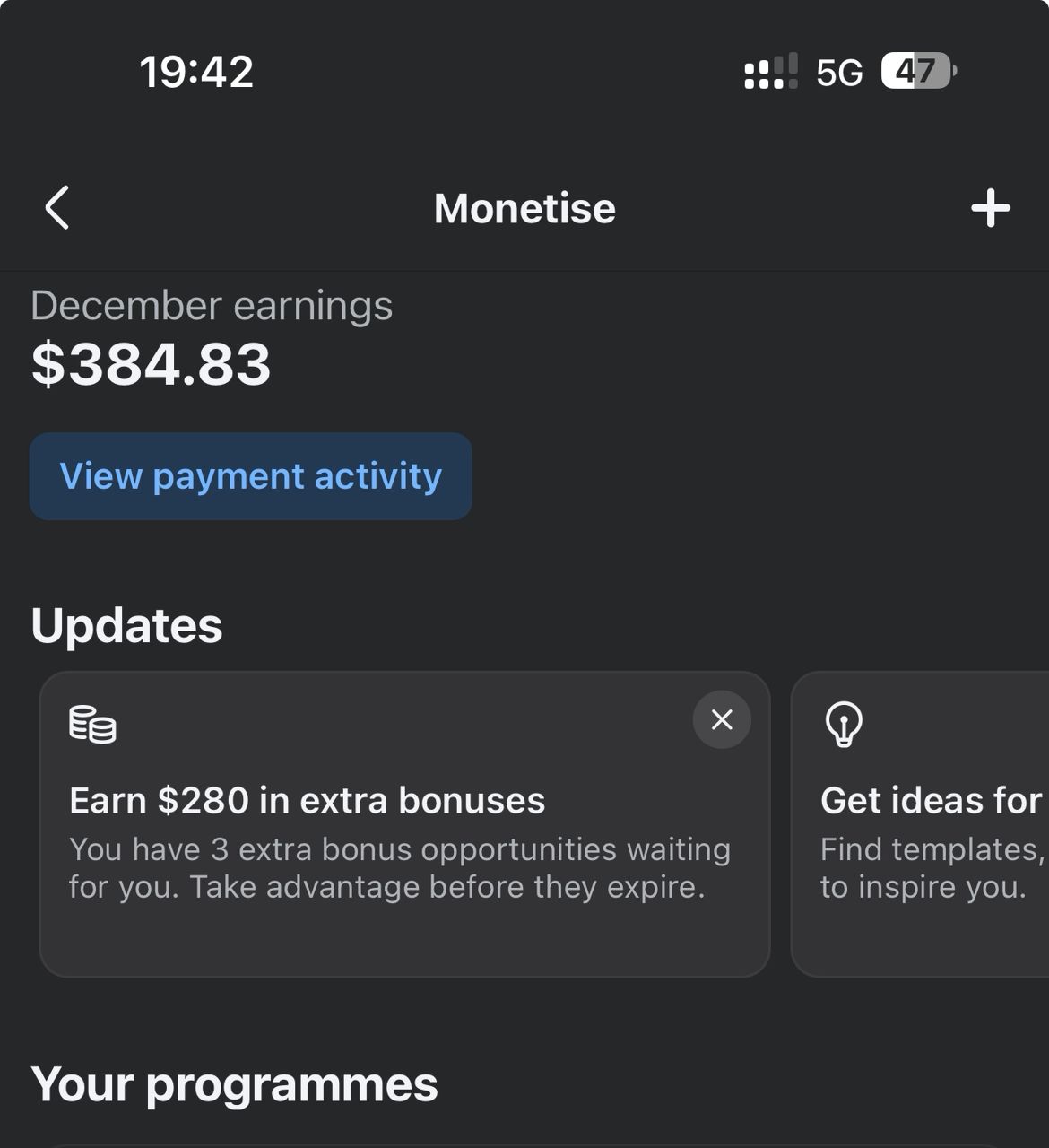Open the plus icon to add monetisation
This screenshot has width=1049, height=1148.
point(990,207)
